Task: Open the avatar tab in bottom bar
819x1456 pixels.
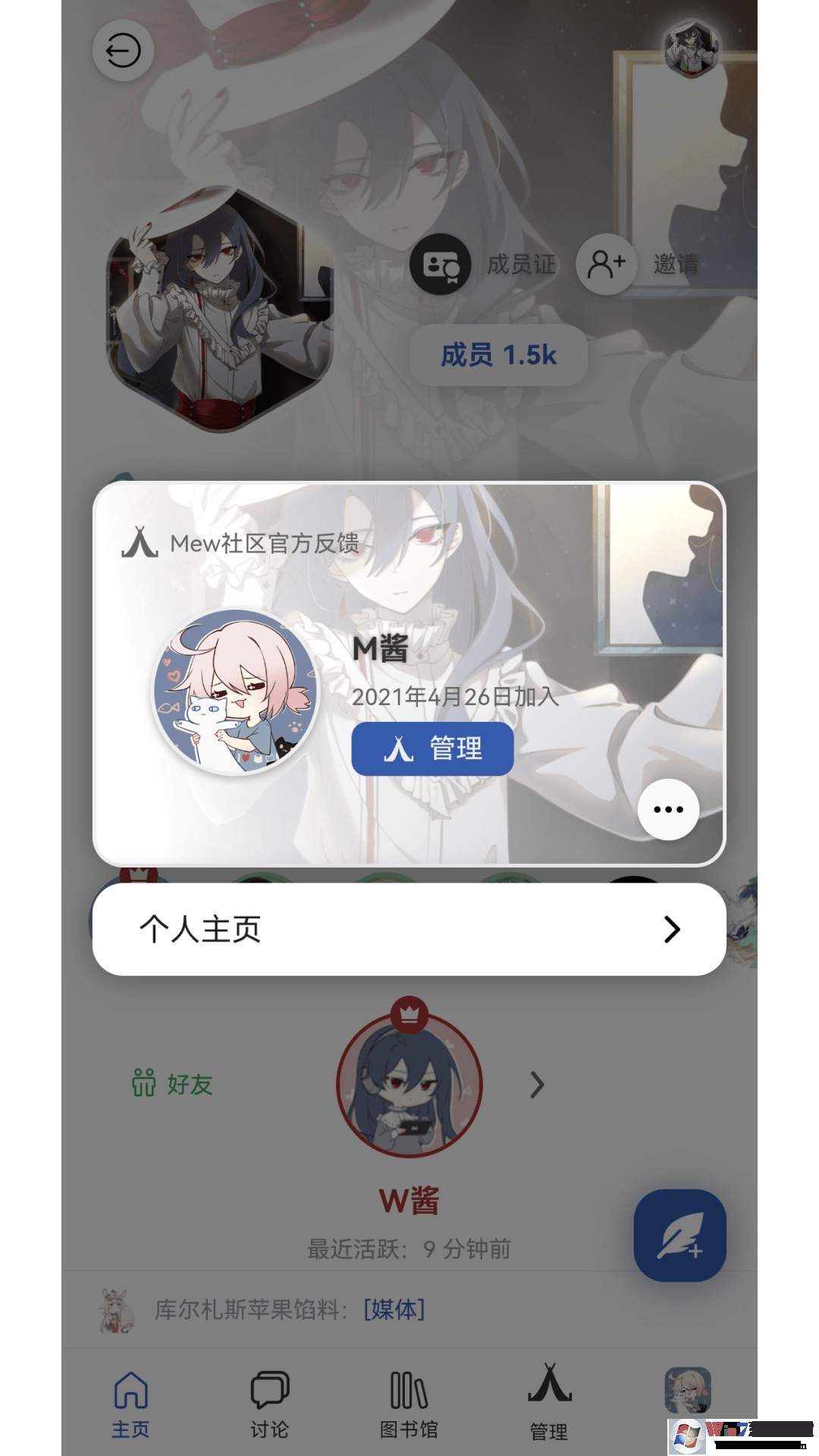Action: (687, 1392)
